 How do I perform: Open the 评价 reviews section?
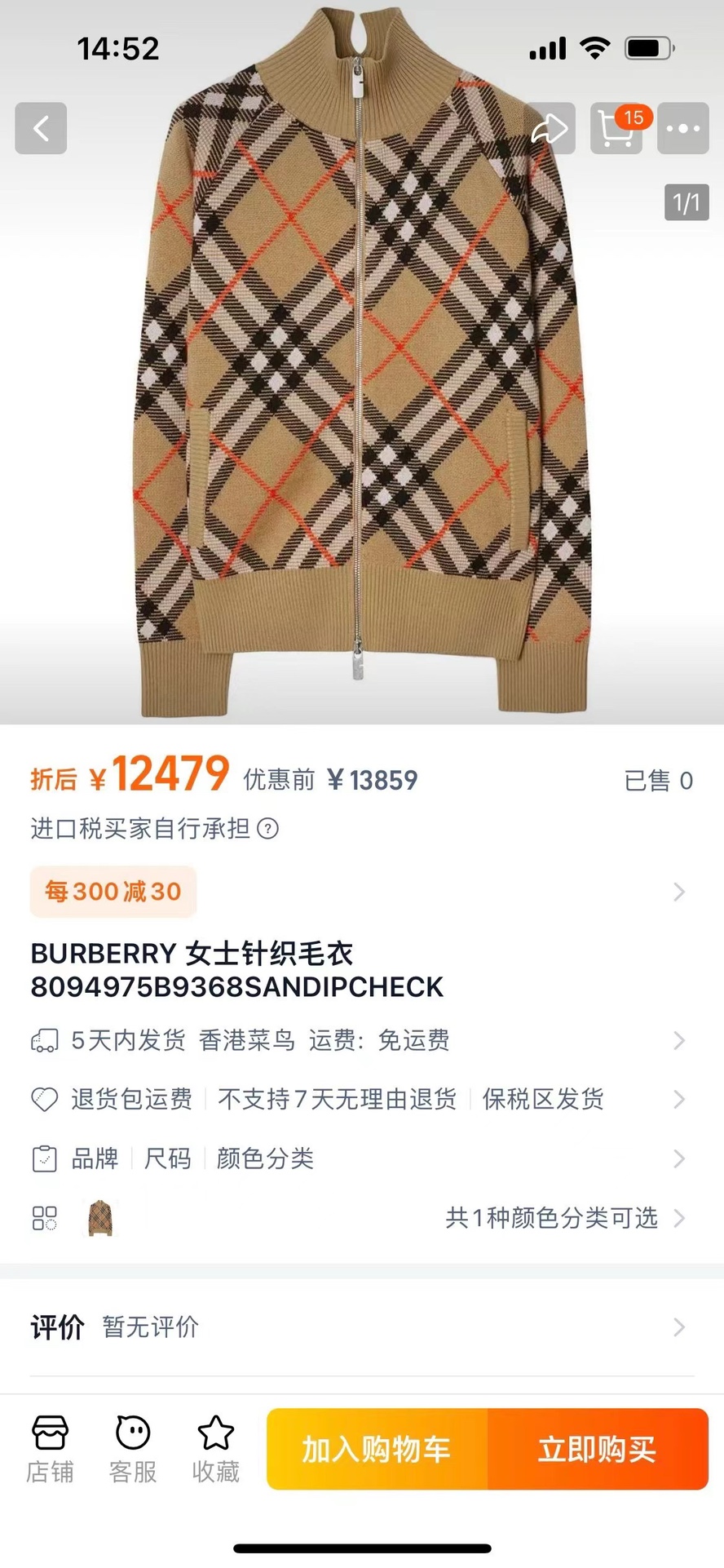(x=359, y=1327)
